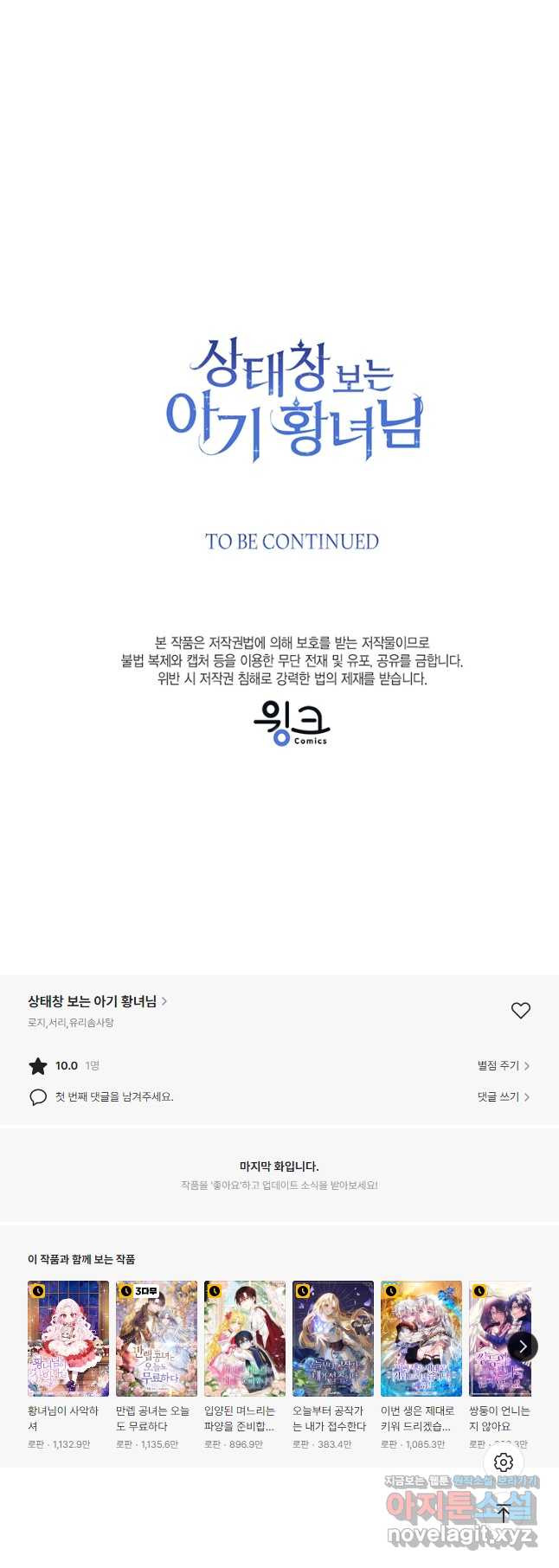Open recommended comic 입양된 며느리는 파양을 준비합니다
559x1568 pixels.
pyautogui.click(x=245, y=1339)
